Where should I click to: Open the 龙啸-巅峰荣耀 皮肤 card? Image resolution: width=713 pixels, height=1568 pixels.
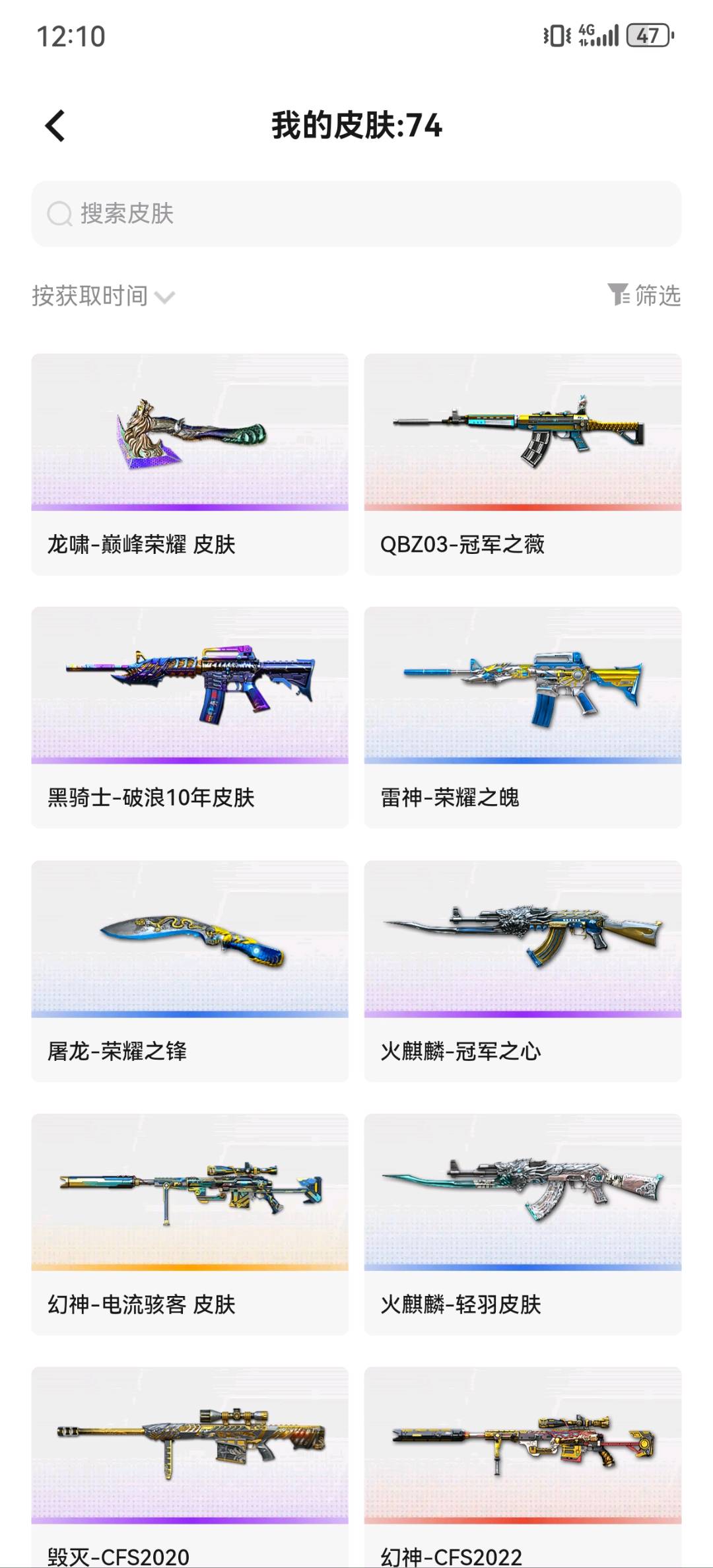189,464
